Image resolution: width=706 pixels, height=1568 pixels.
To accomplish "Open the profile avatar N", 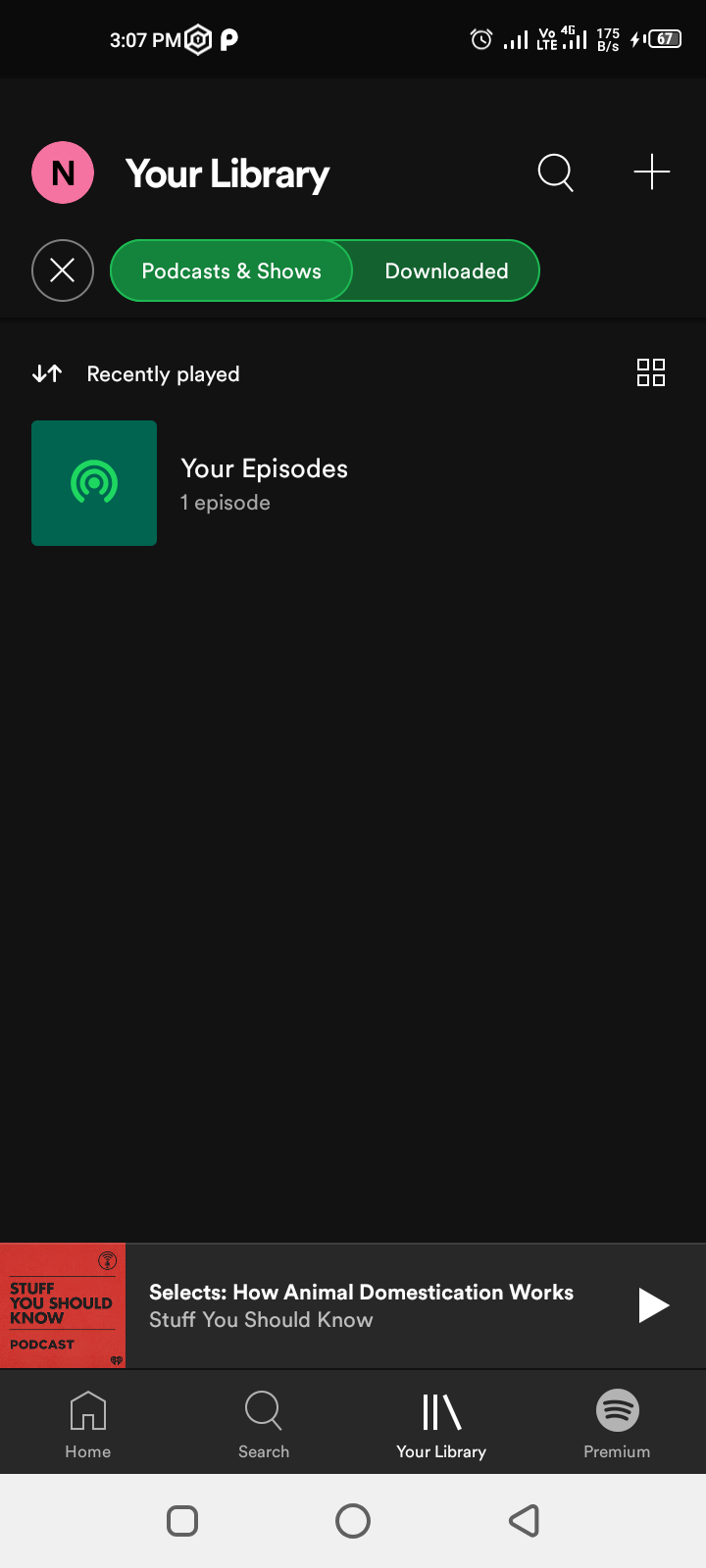I will pyautogui.click(x=63, y=173).
